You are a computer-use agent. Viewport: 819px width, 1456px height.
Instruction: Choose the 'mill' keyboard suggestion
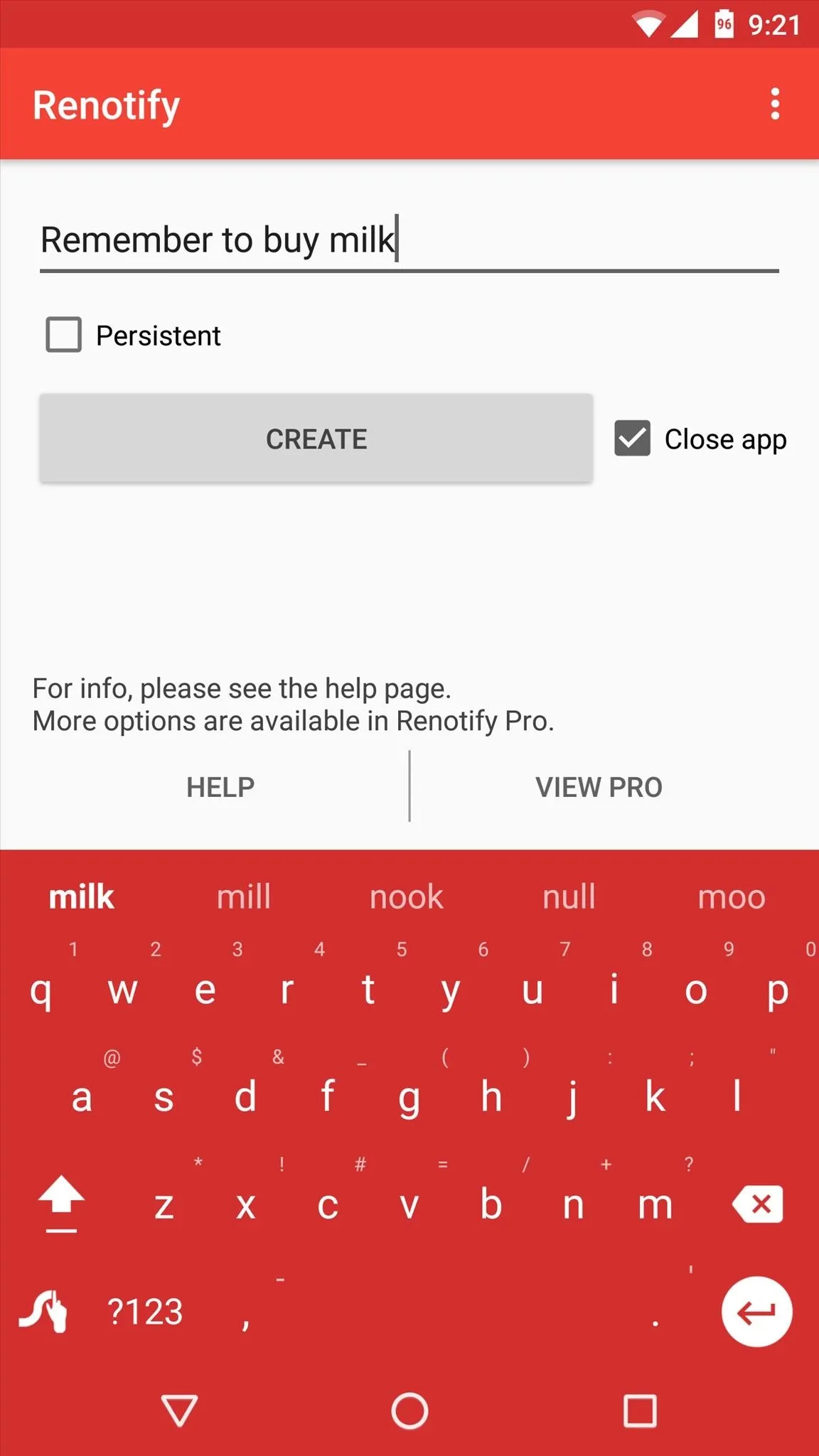coord(244,896)
